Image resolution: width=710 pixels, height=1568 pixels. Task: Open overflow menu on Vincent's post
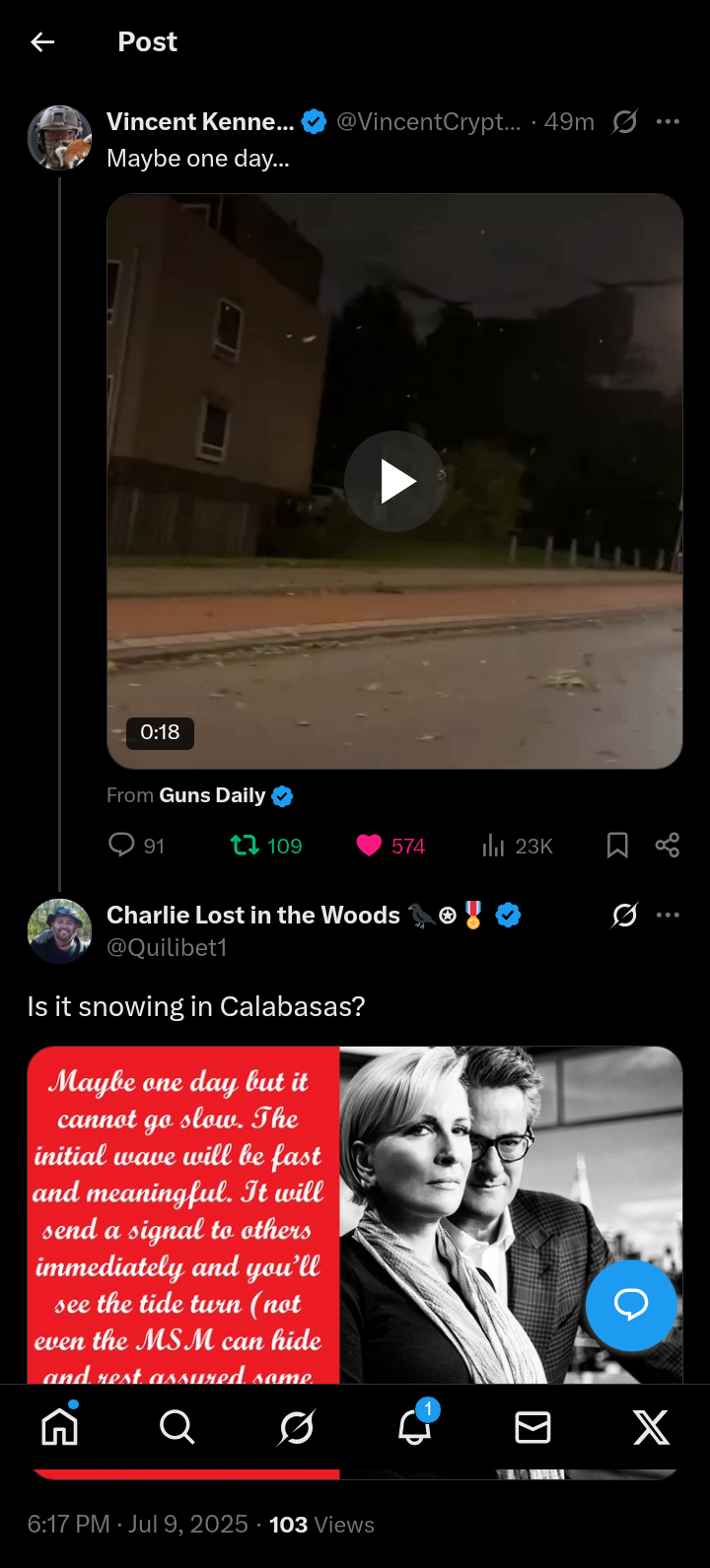(x=668, y=122)
